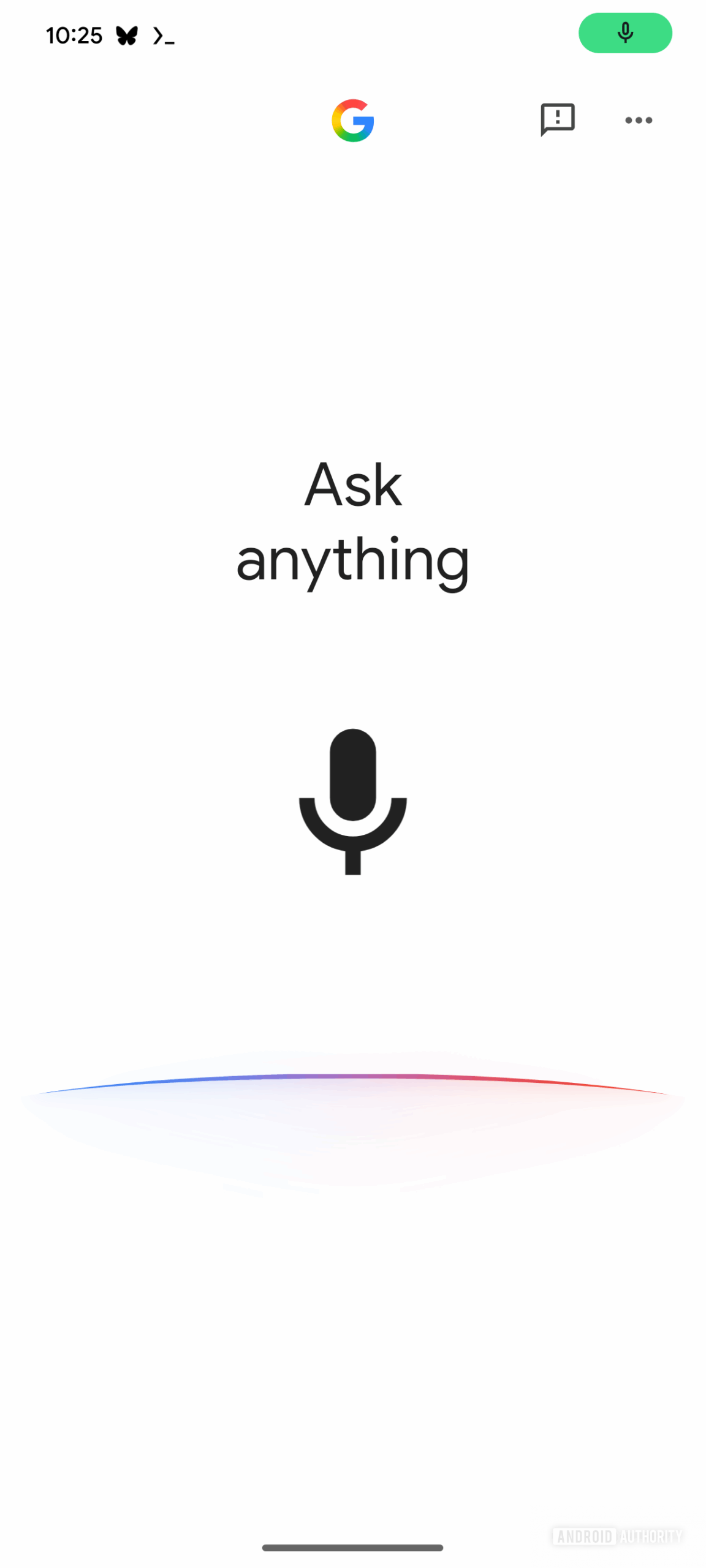Tap the butterfly notification icon

click(x=126, y=34)
